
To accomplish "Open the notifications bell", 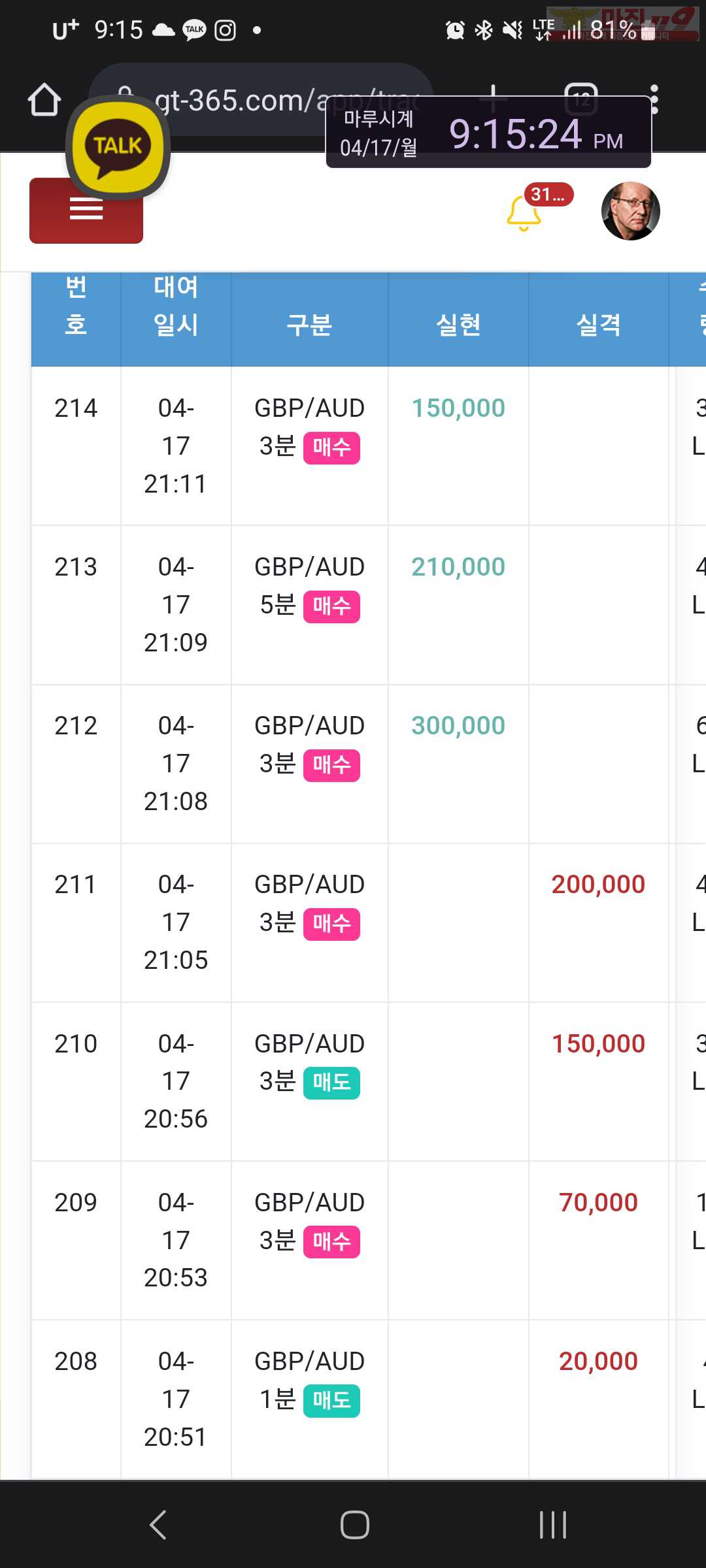I will pos(524,213).
